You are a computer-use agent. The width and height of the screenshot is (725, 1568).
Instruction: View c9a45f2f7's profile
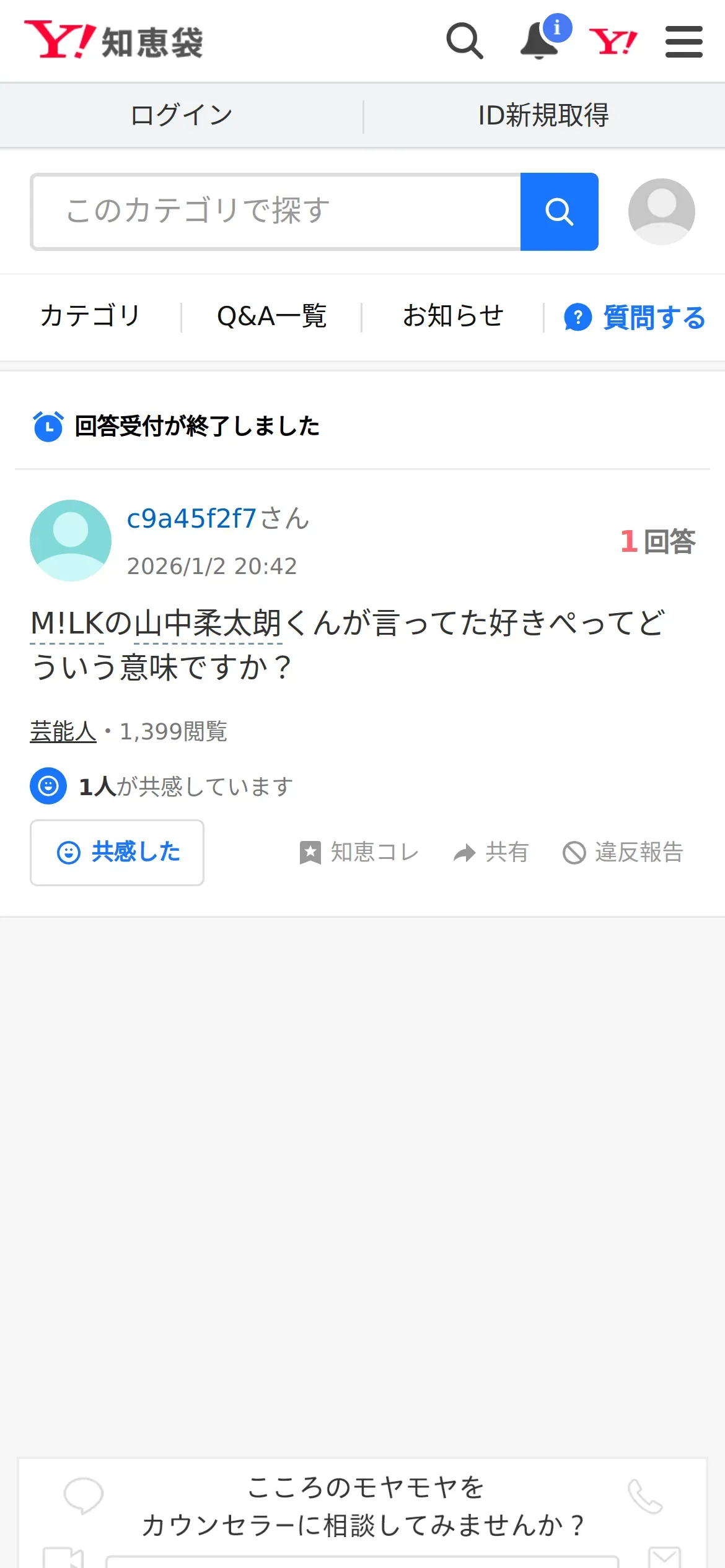click(191, 519)
